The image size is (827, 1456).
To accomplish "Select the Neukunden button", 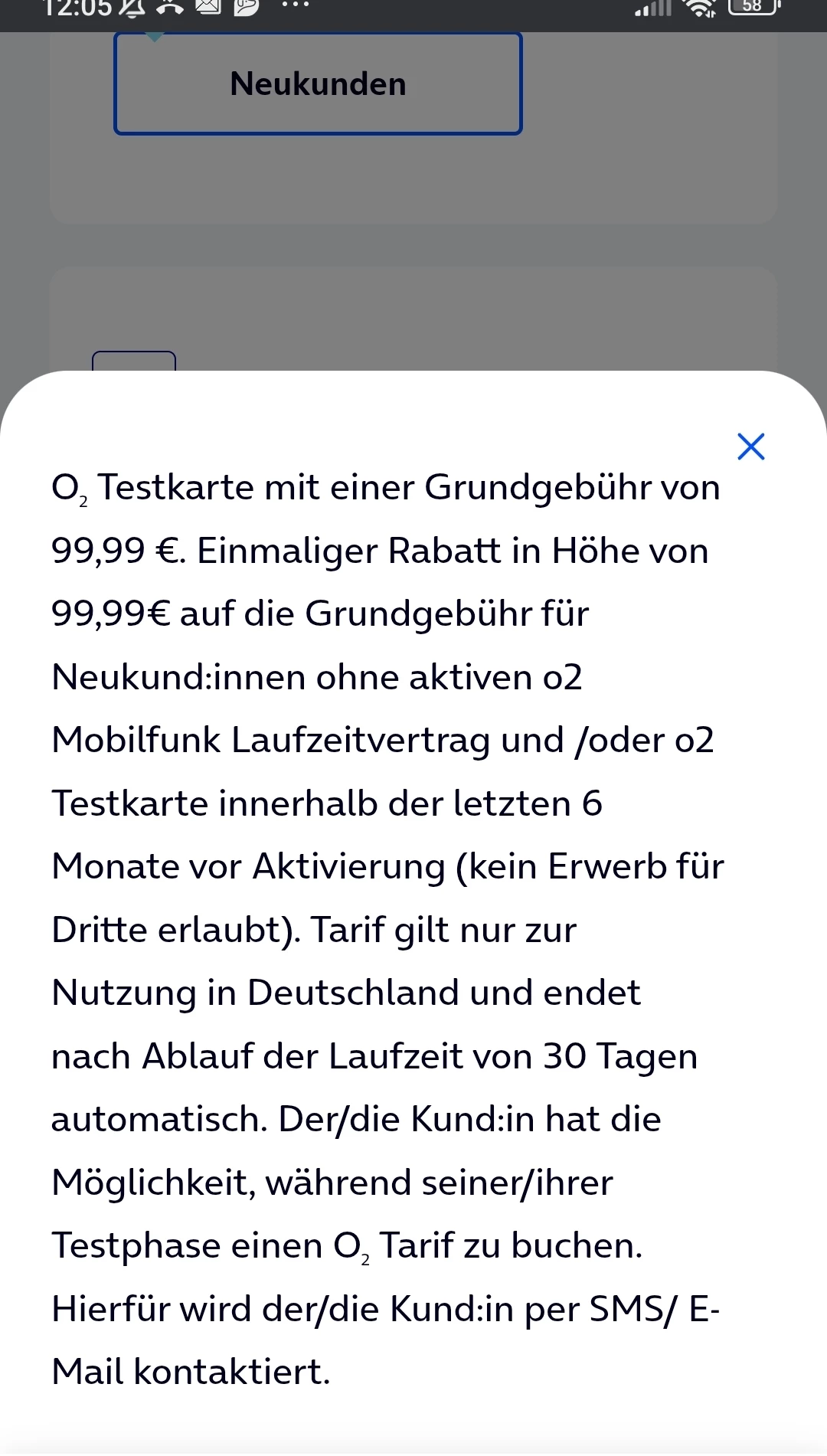I will tap(318, 84).
